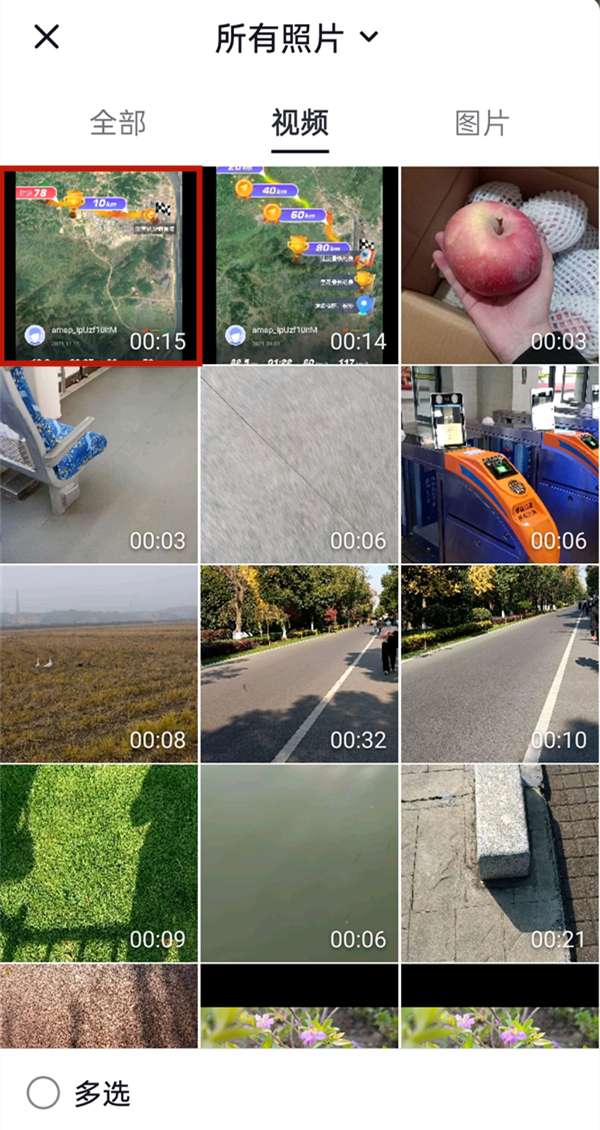Open the apple video lasting 00:03
This screenshot has height=1130, width=600.
pos(500,265)
